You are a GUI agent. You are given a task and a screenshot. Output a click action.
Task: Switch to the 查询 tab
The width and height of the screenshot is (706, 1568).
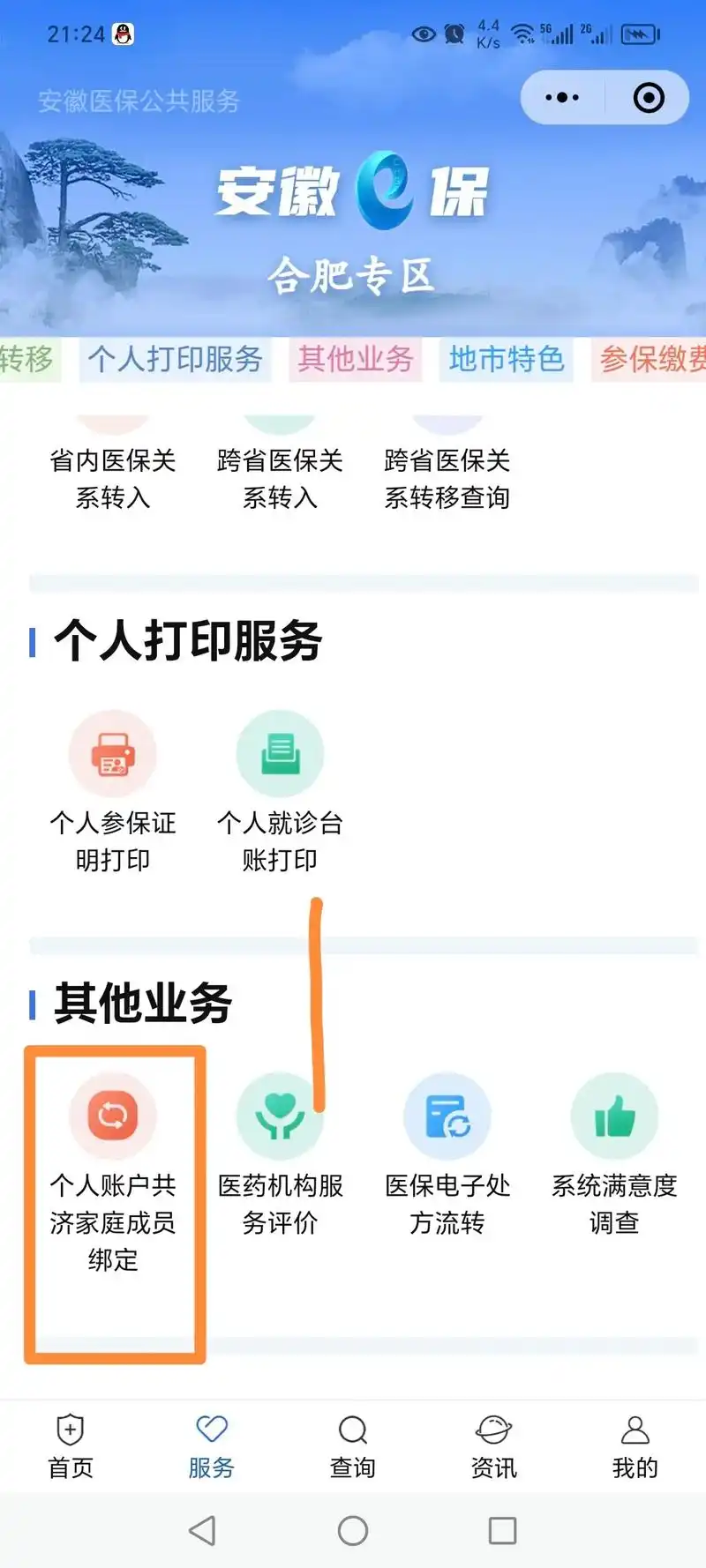[x=353, y=1446]
